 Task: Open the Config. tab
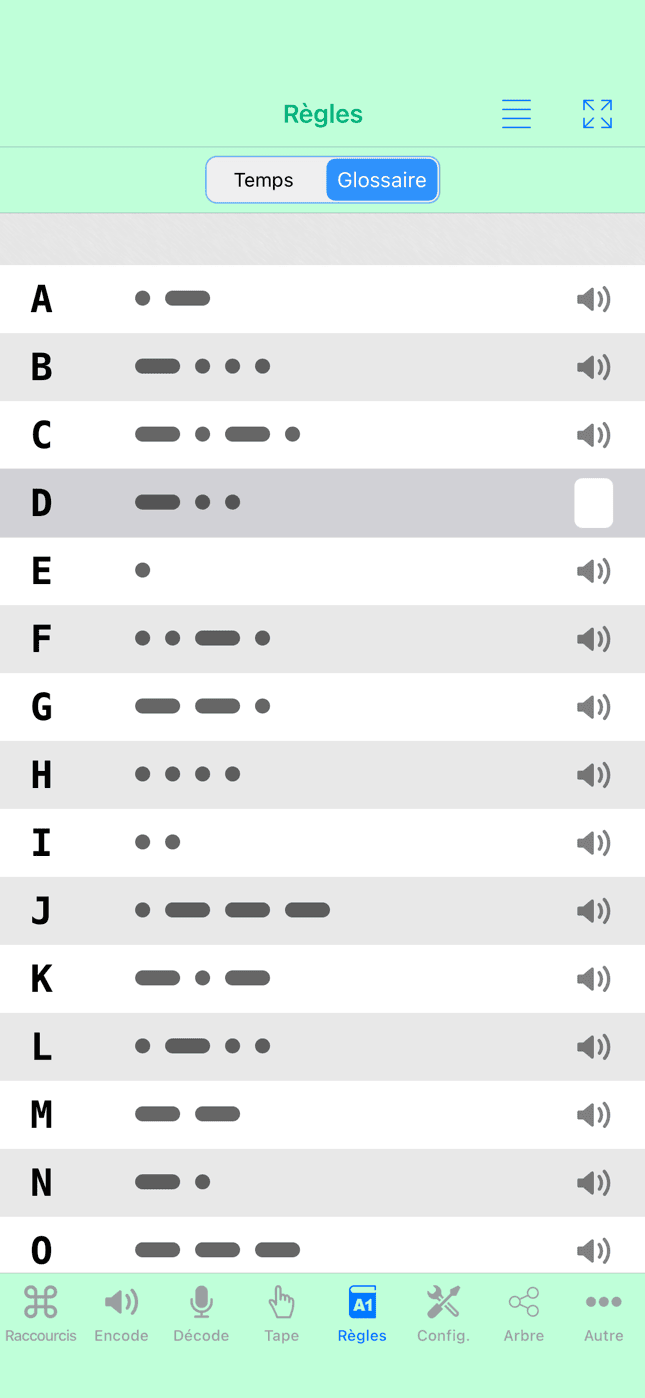[x=443, y=1314]
